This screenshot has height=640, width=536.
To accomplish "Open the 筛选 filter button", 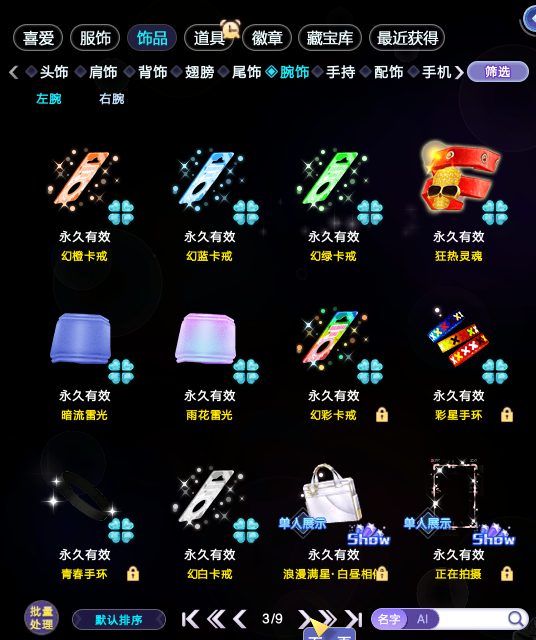I will click(x=498, y=72).
